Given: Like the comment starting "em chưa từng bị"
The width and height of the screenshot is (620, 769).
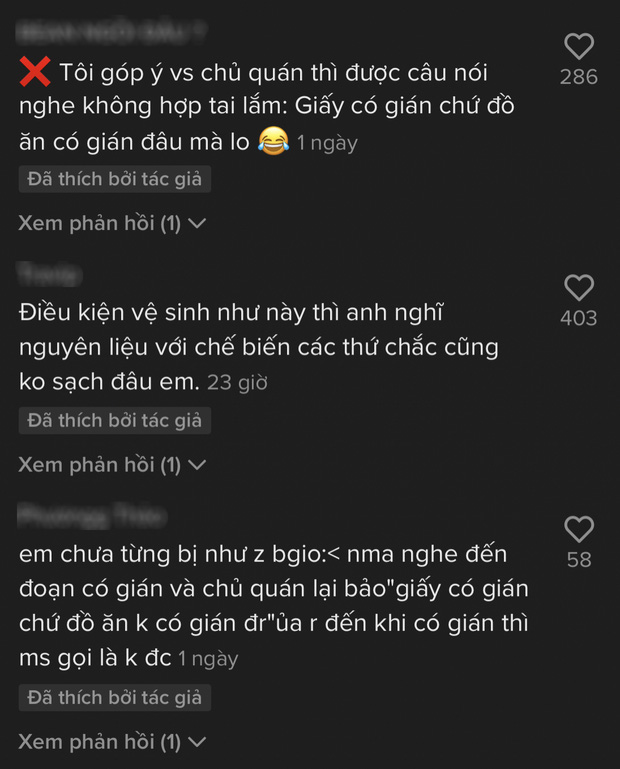Looking at the screenshot, I should click(x=579, y=529).
